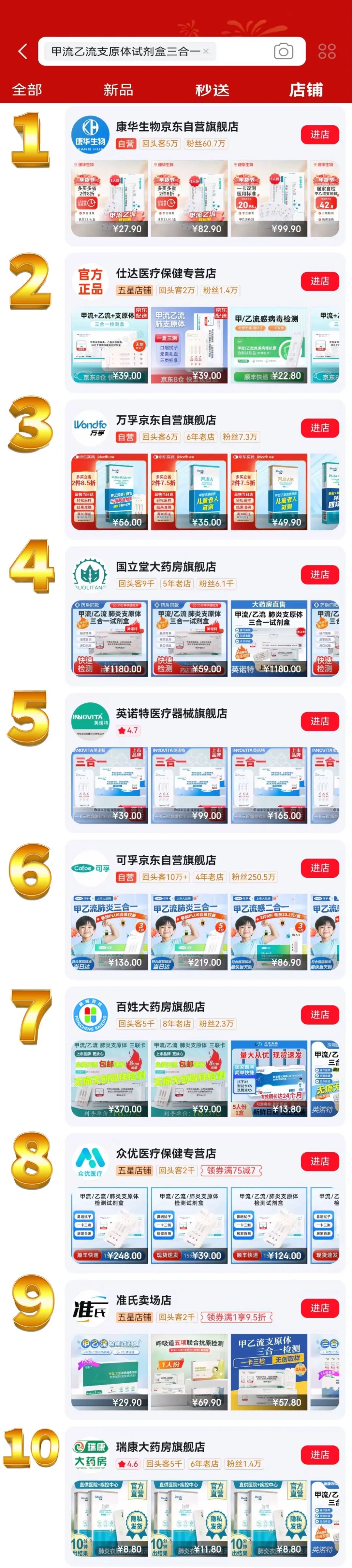Image resolution: width=352 pixels, height=1568 pixels.
Task: Tap 进店 for 准氏卖场店
Action: [x=320, y=1308]
